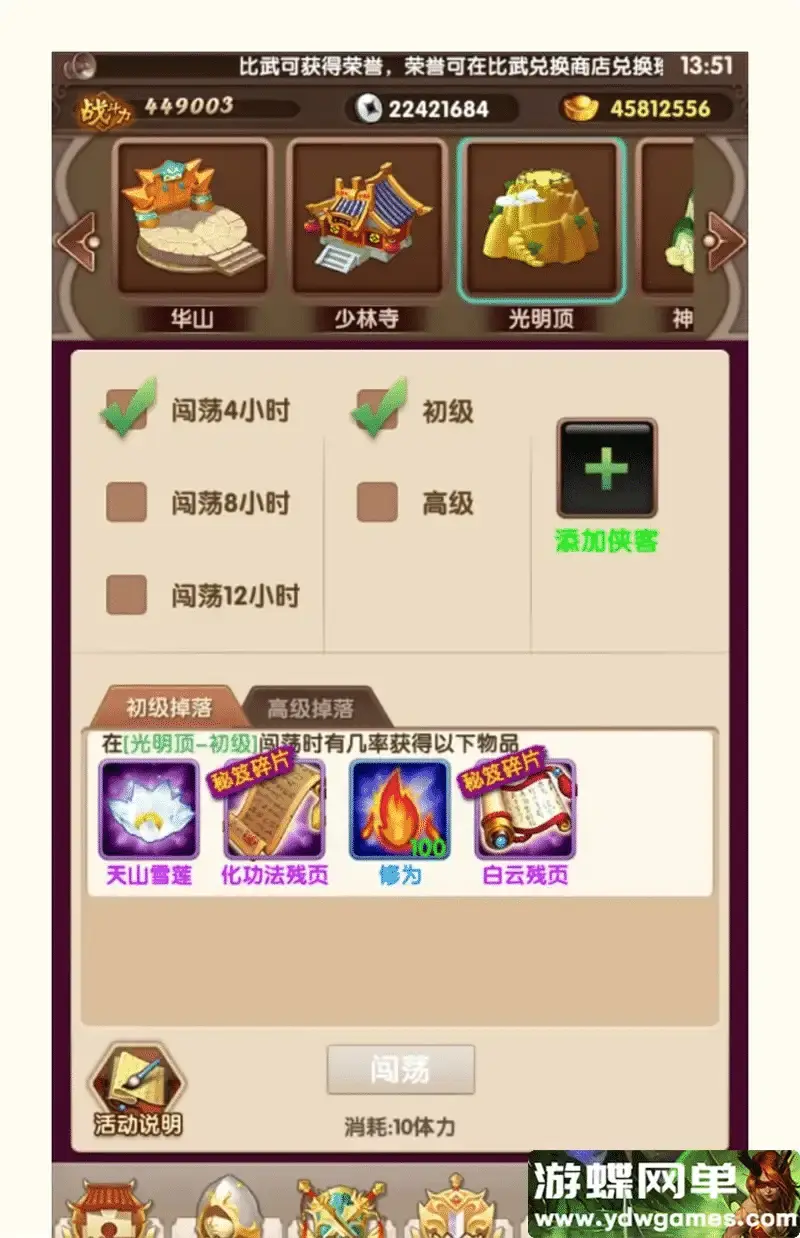
Task: Open the 活动说明 event description
Action: 137,1092
